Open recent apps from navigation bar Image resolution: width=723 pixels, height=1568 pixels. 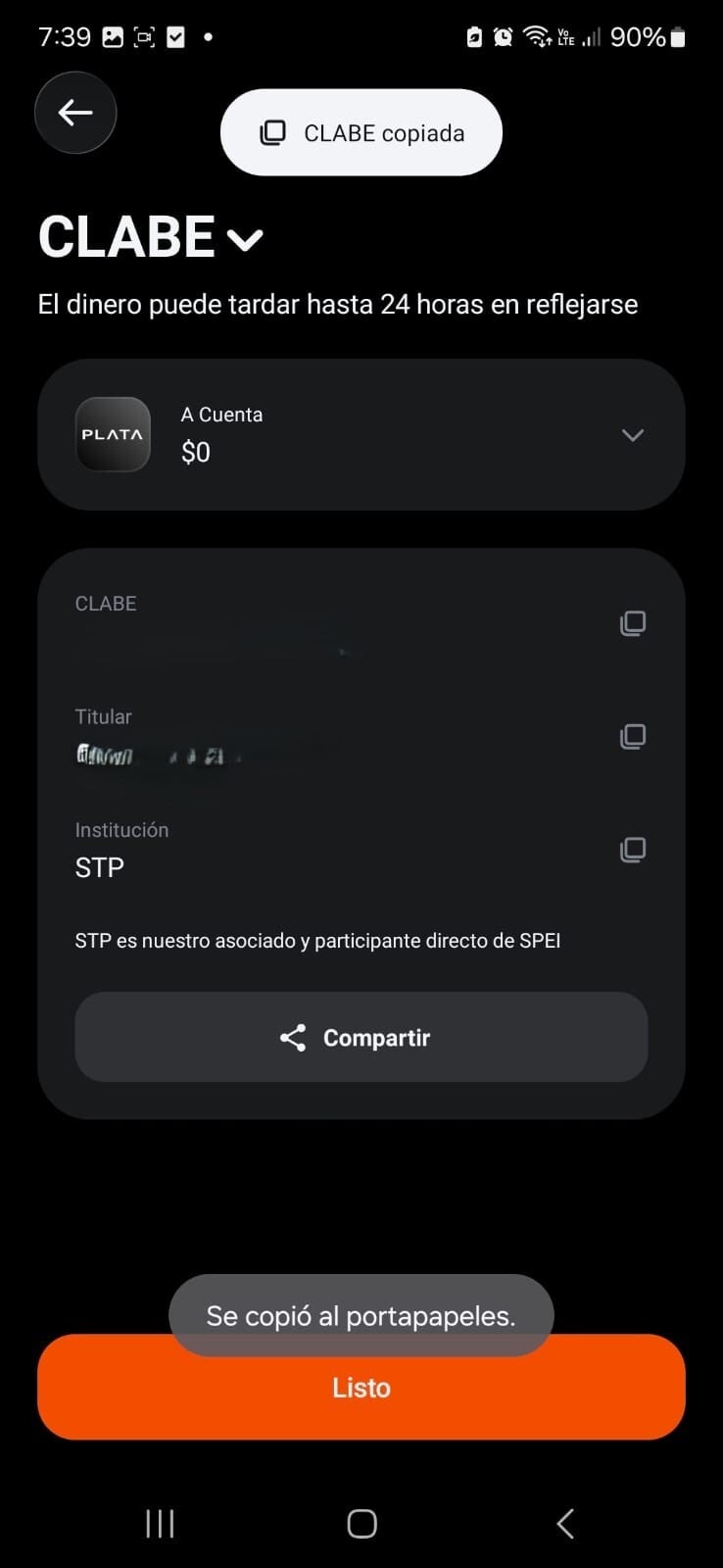click(x=160, y=1523)
